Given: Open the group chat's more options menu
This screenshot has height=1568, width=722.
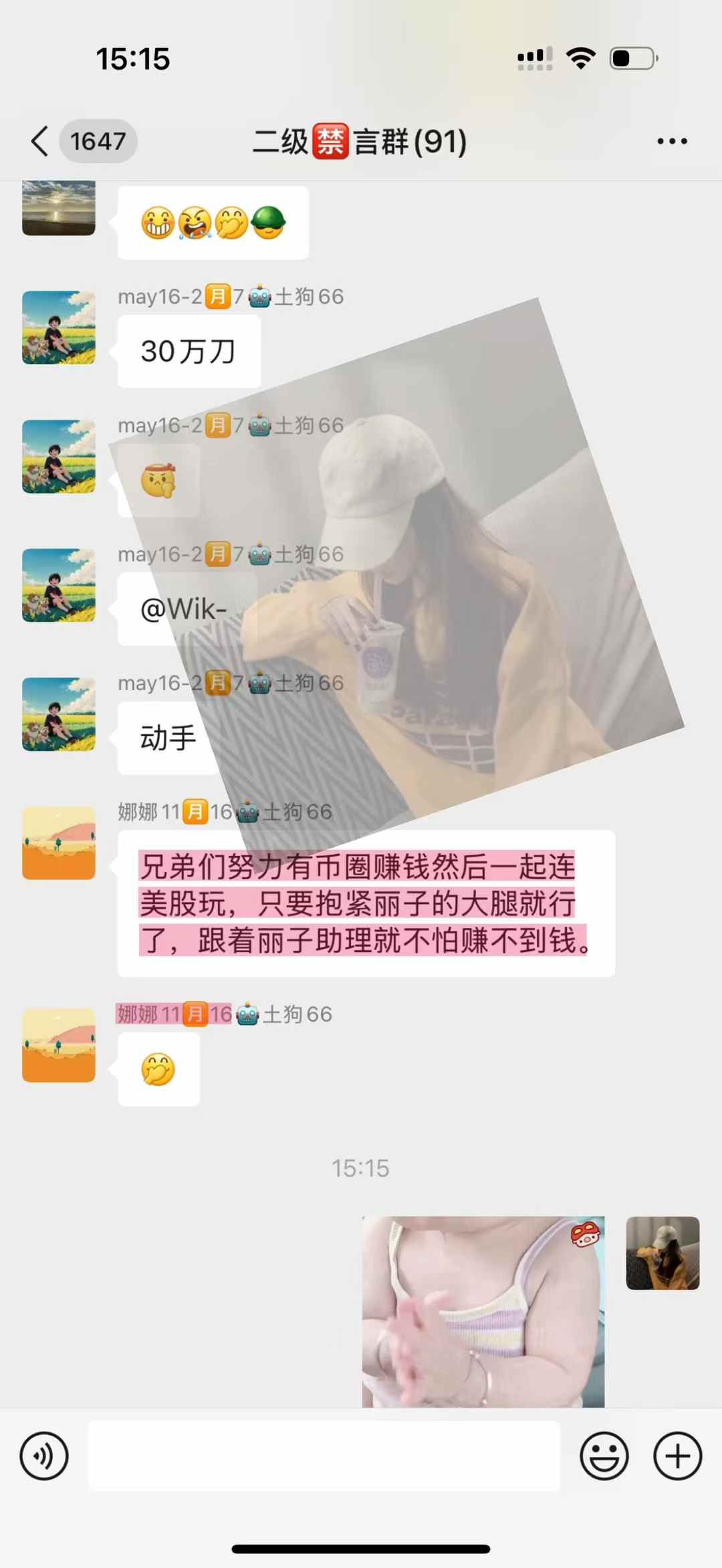Looking at the screenshot, I should pos(671,141).
